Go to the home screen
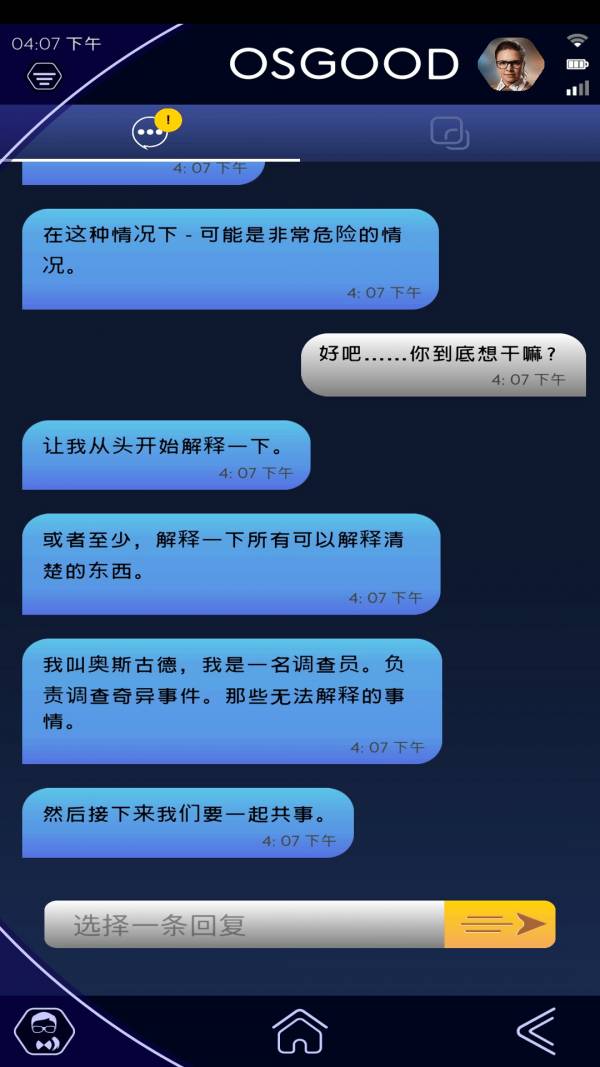The height and width of the screenshot is (1067, 600). click(x=300, y=1031)
